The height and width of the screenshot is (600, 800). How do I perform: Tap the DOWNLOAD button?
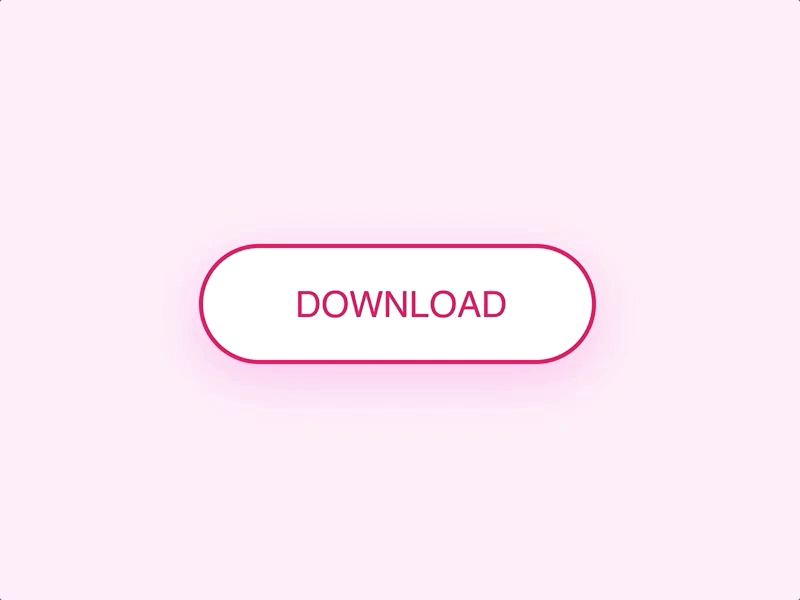tap(398, 303)
